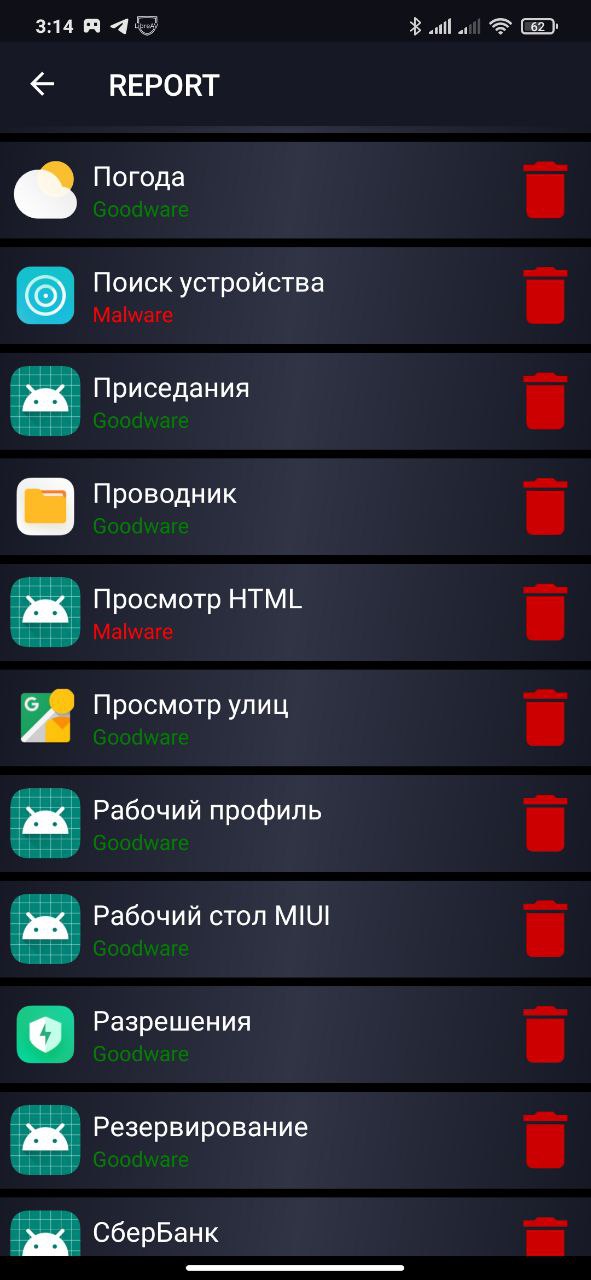Delete the Погода app
The image size is (591, 1280).
(x=545, y=190)
